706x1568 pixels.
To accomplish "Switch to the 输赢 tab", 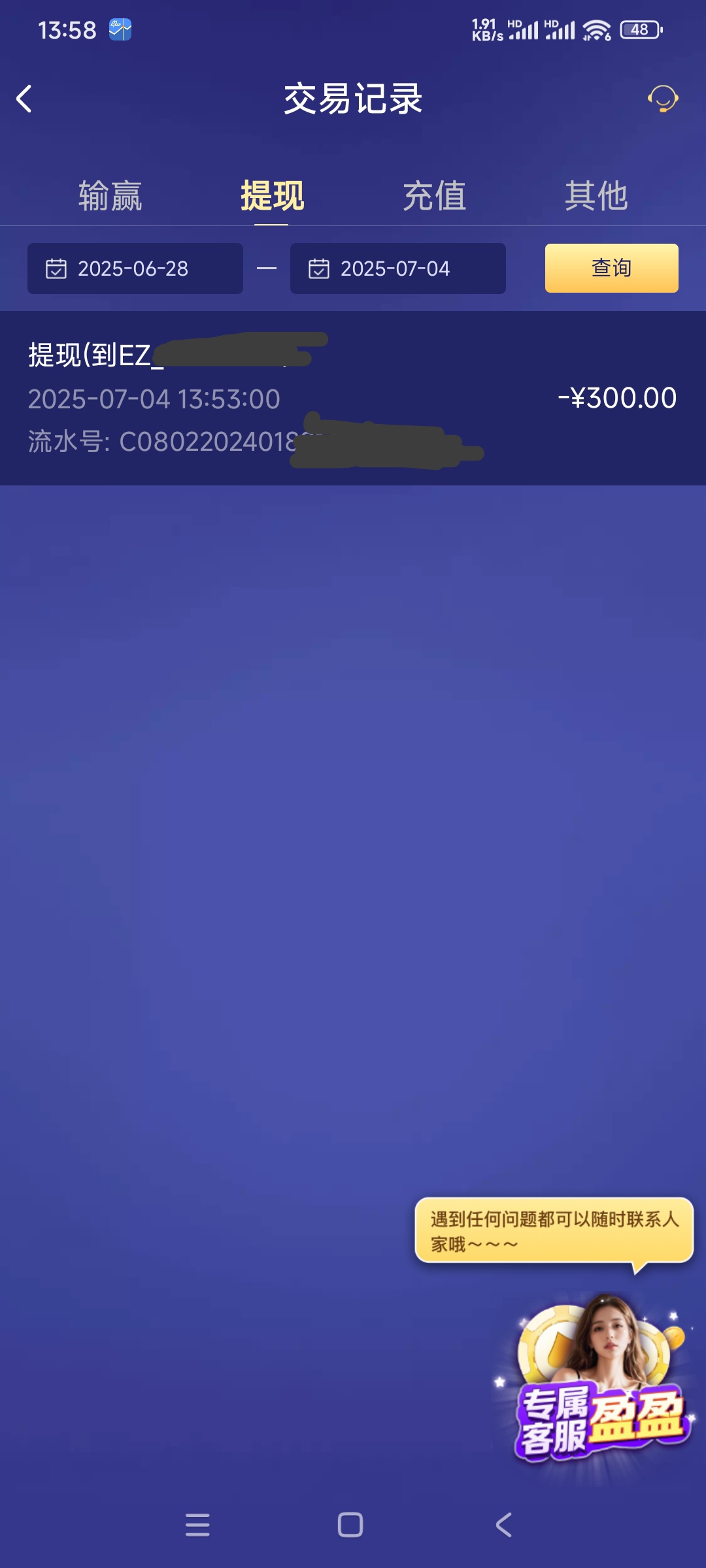I will pyautogui.click(x=110, y=196).
